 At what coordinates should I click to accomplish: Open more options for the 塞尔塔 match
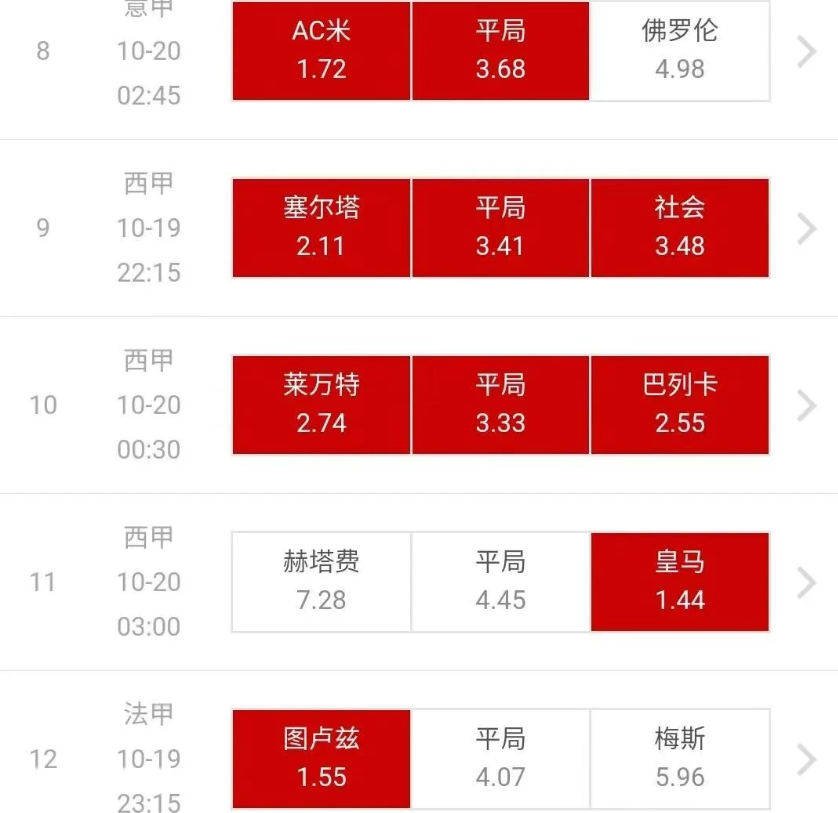806,228
